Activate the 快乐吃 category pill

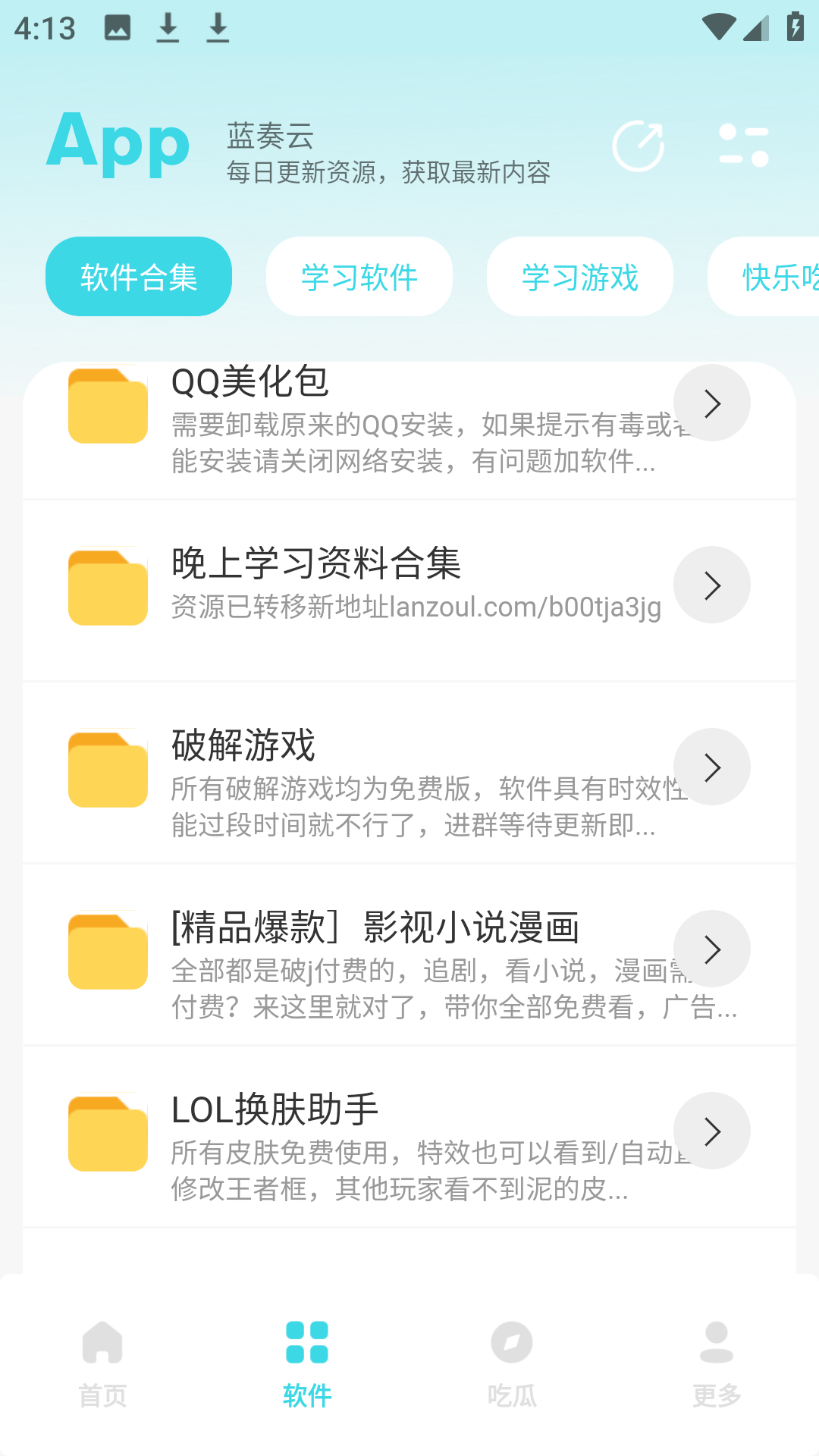[x=773, y=276]
